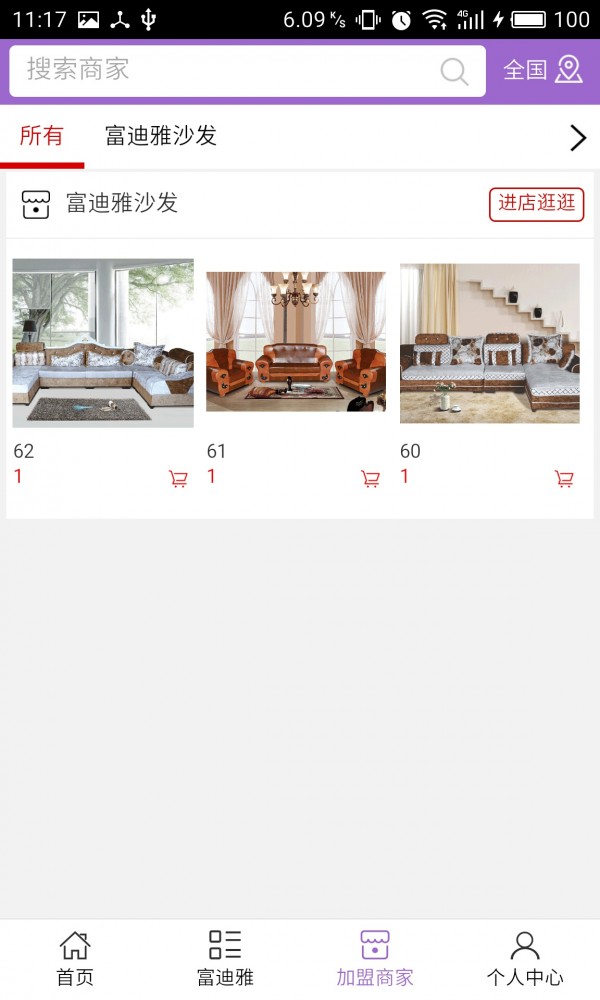Add product 61 to cart
The height and width of the screenshot is (1000, 600).
point(370,479)
